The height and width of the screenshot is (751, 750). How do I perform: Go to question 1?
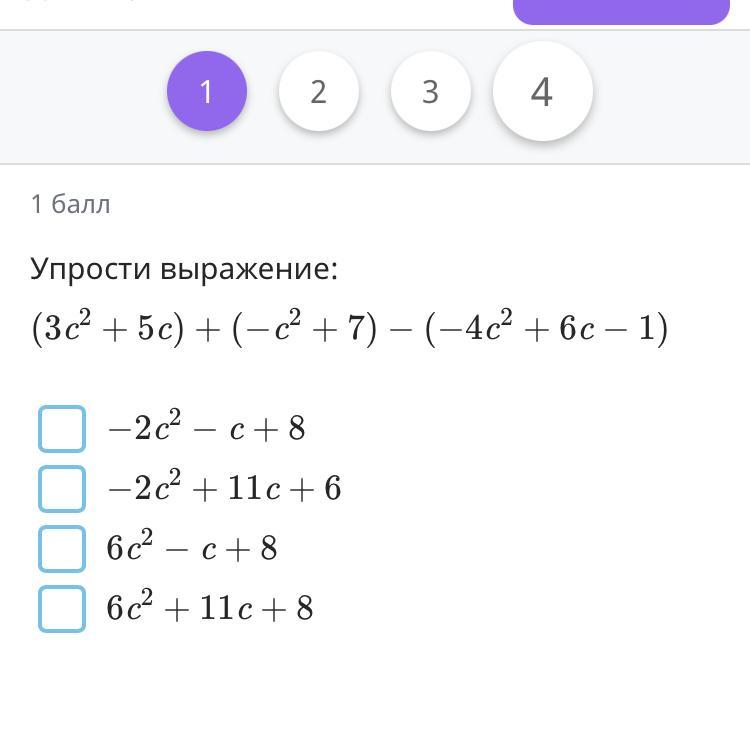(x=206, y=91)
